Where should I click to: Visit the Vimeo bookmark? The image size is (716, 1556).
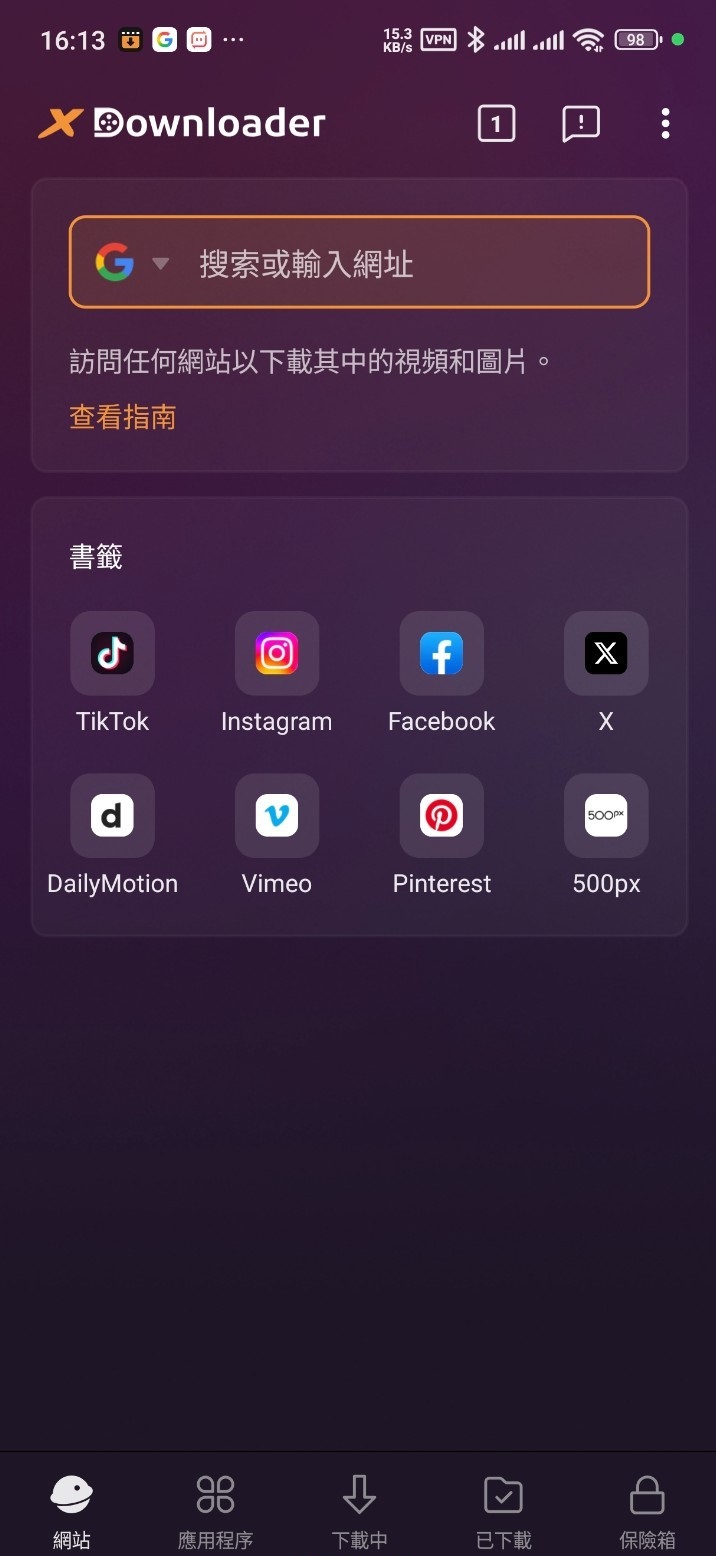277,816
